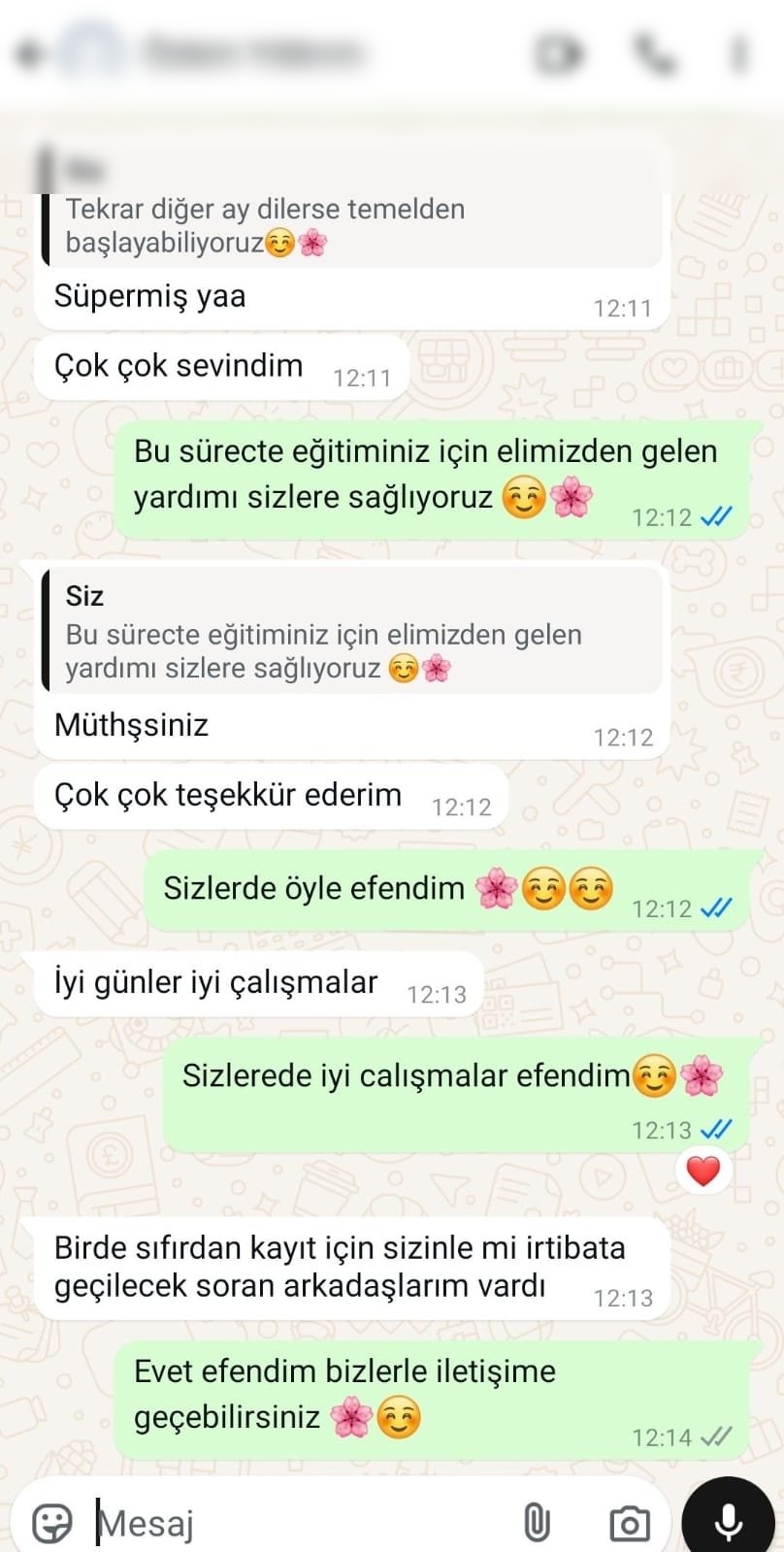This screenshot has height=1552, width=784.
Task: Open the emoji and sticker picker
Action: click(52, 1522)
